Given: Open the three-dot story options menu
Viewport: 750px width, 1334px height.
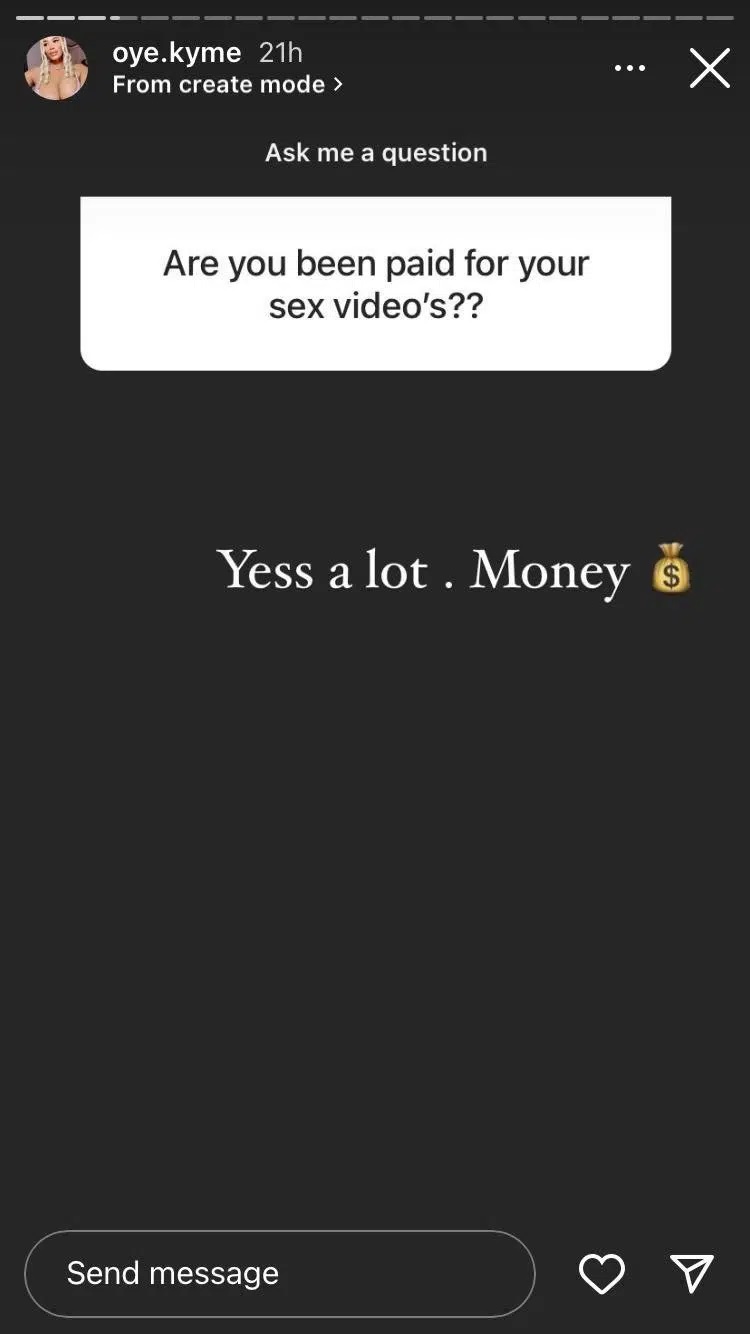Looking at the screenshot, I should pos(629,68).
